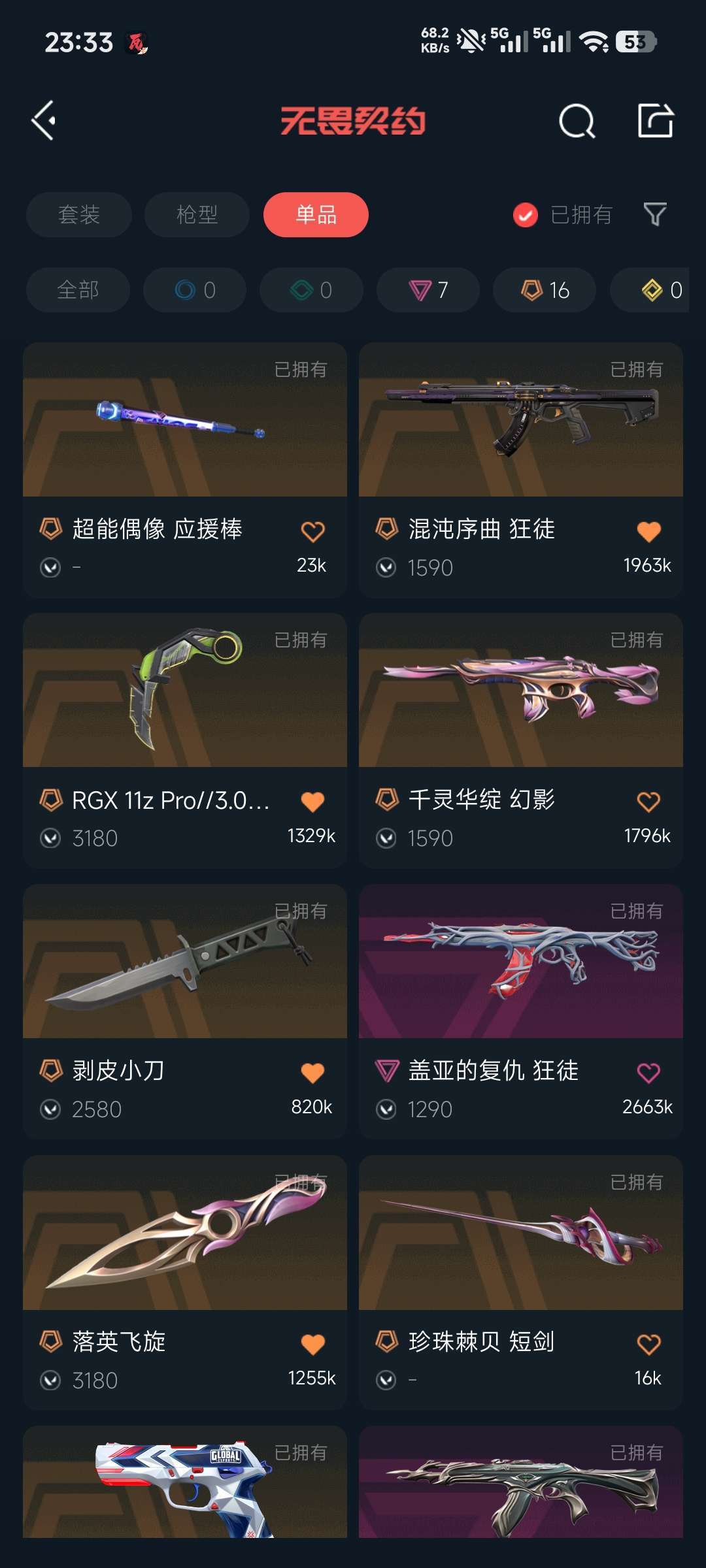Screen dimensions: 706x1568
Task: Switch to the 套装 tab
Action: pos(78,214)
